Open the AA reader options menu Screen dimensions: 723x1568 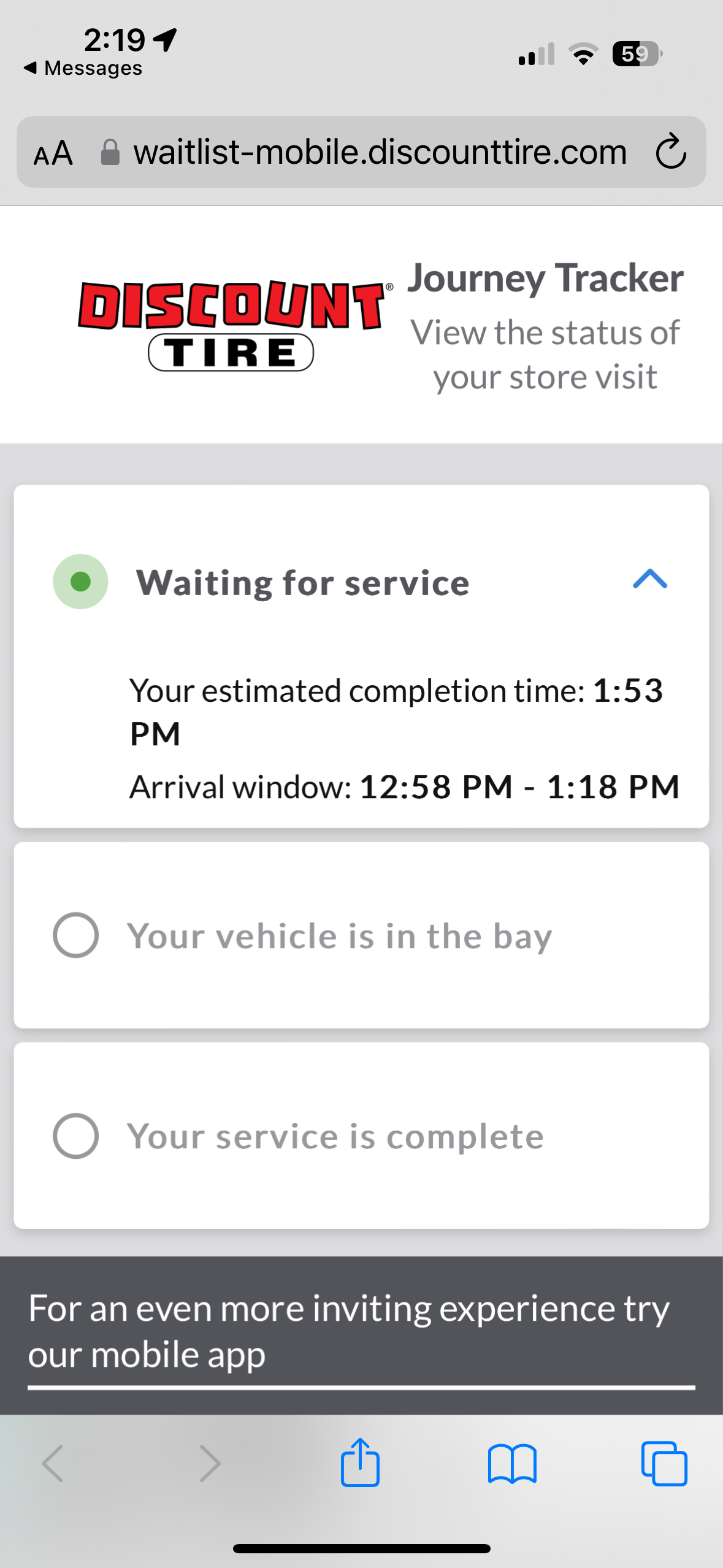coord(53,153)
